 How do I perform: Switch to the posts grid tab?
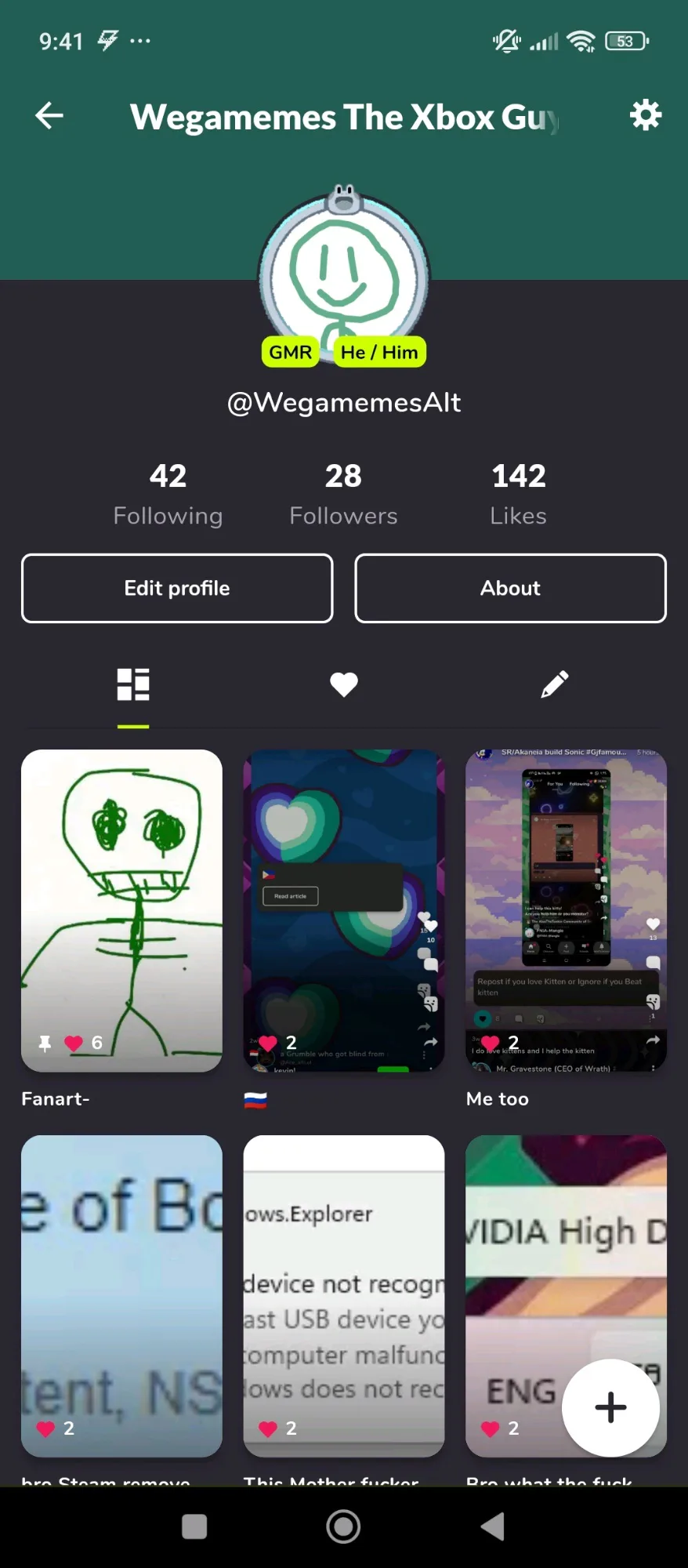pyautogui.click(x=133, y=684)
